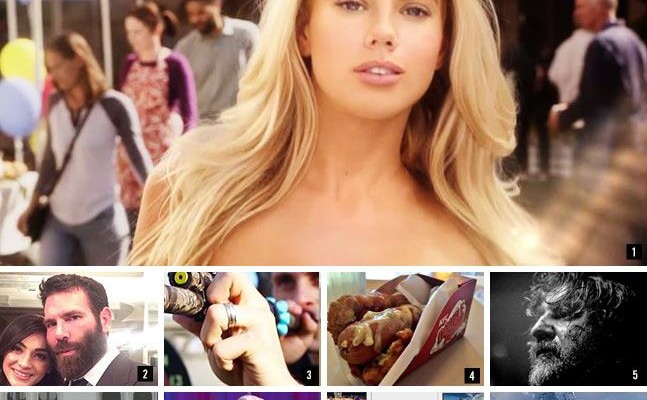Open tile 4 with food in red box

point(404,329)
